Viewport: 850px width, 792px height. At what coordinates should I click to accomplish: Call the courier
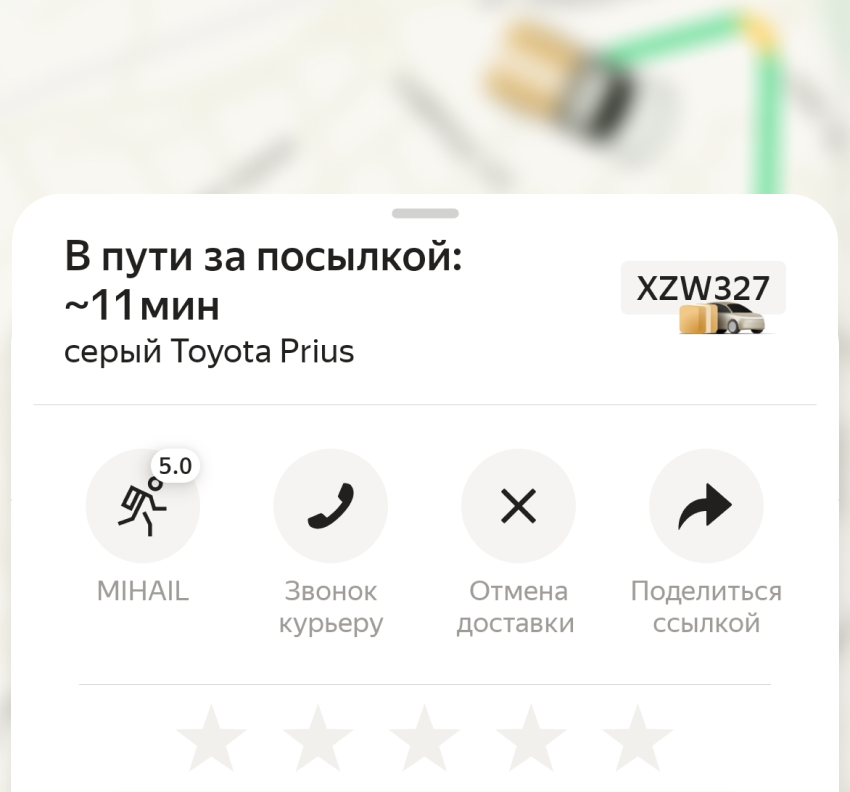(331, 506)
